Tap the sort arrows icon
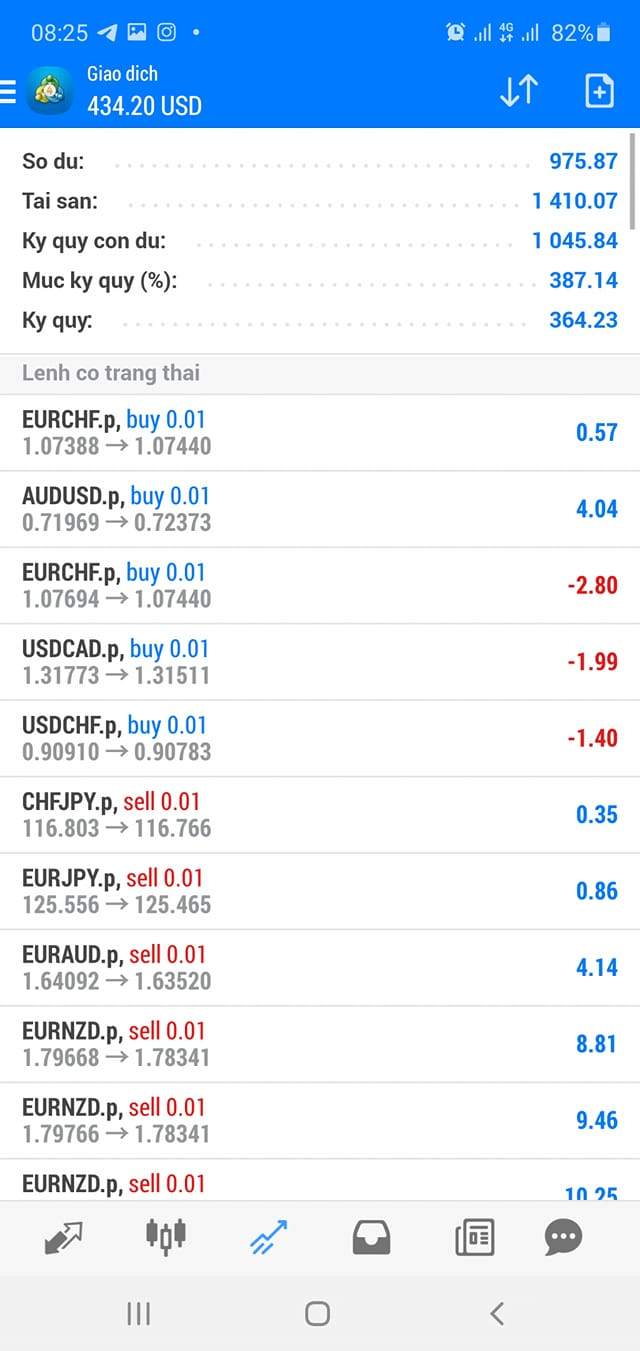 pos(519,91)
